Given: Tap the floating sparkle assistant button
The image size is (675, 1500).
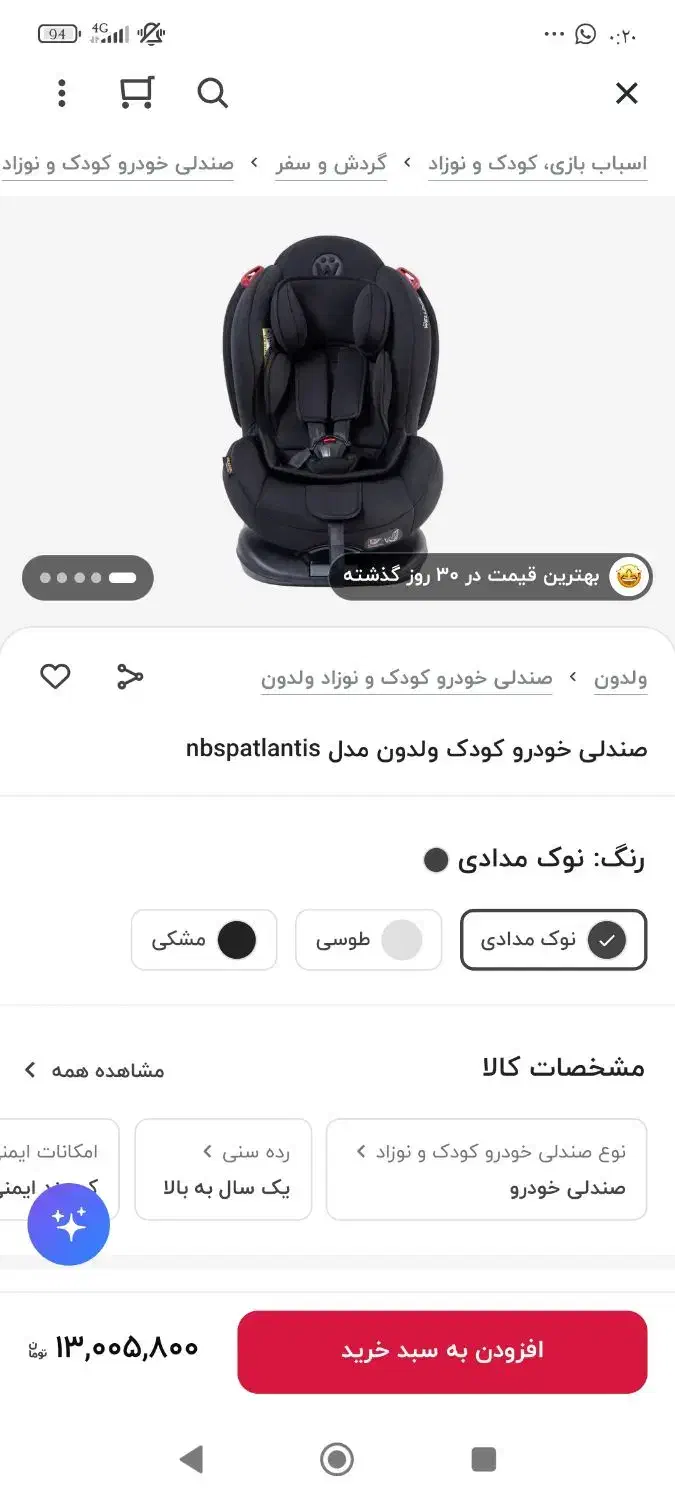Looking at the screenshot, I should point(69,1224).
